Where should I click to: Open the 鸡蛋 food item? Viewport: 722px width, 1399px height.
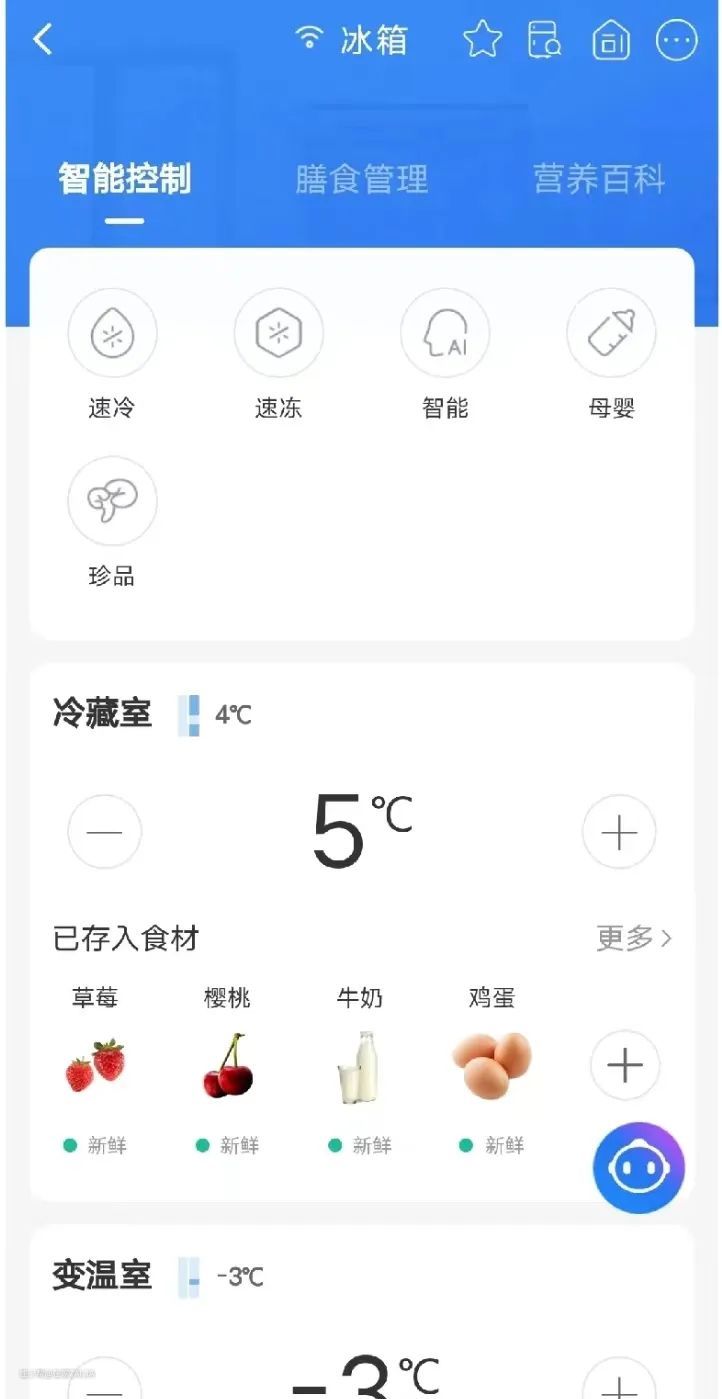[x=492, y=1065]
